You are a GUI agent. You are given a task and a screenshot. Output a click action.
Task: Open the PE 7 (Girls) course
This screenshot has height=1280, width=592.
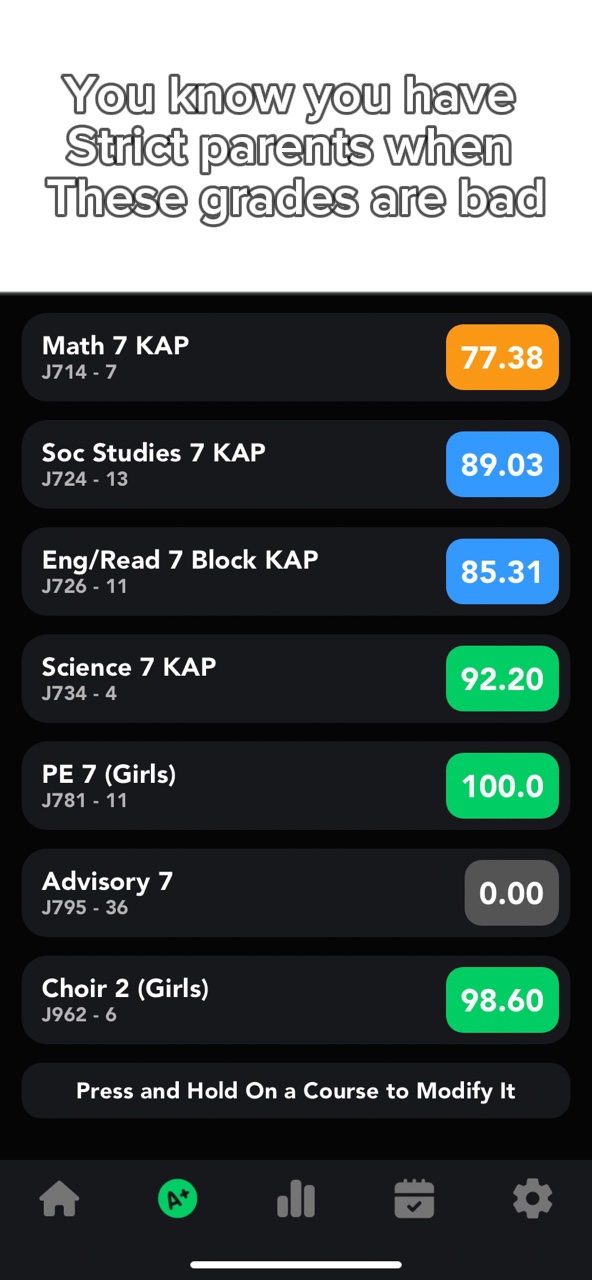(x=296, y=785)
